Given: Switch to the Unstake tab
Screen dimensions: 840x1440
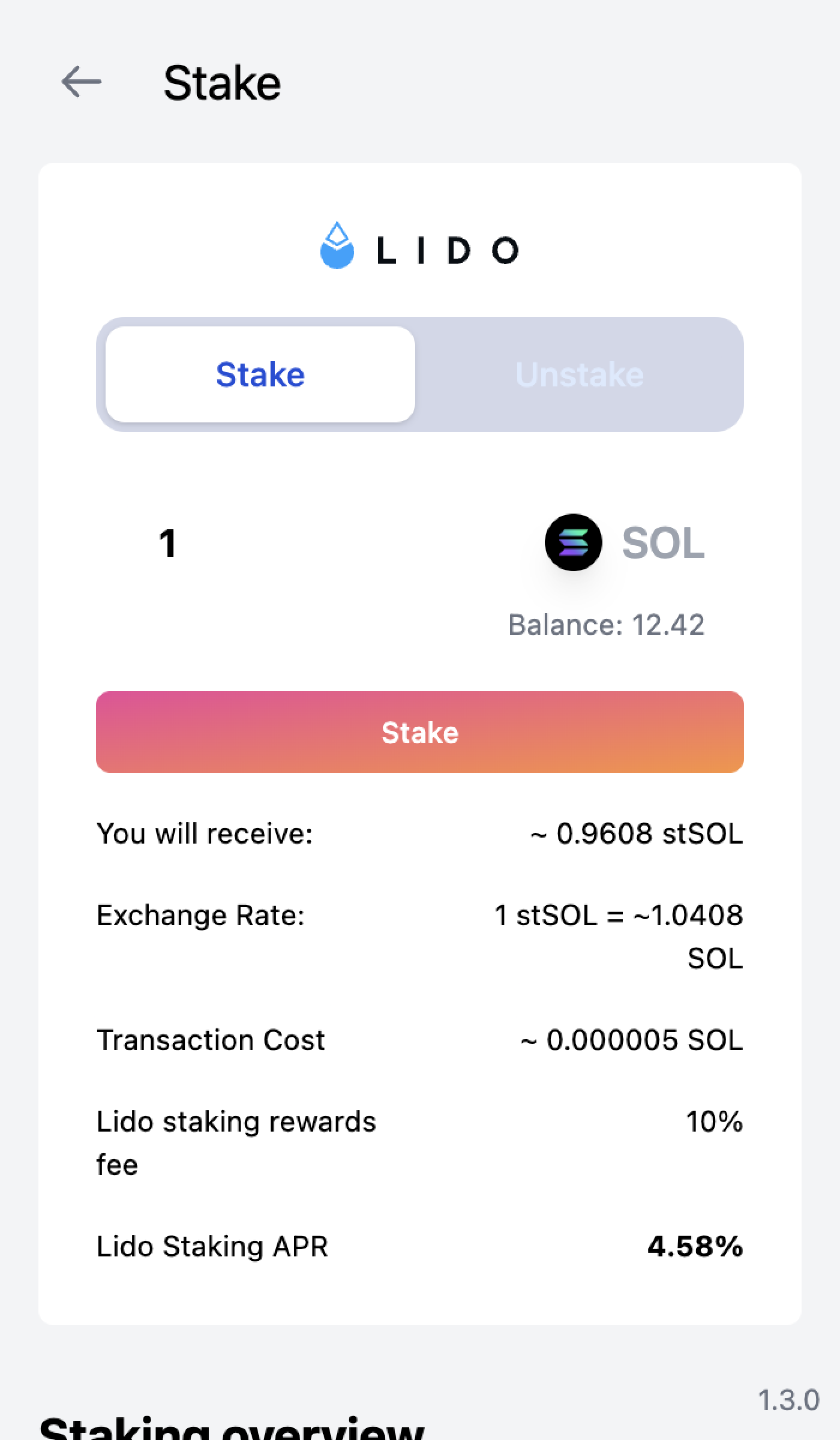Looking at the screenshot, I should click(579, 374).
